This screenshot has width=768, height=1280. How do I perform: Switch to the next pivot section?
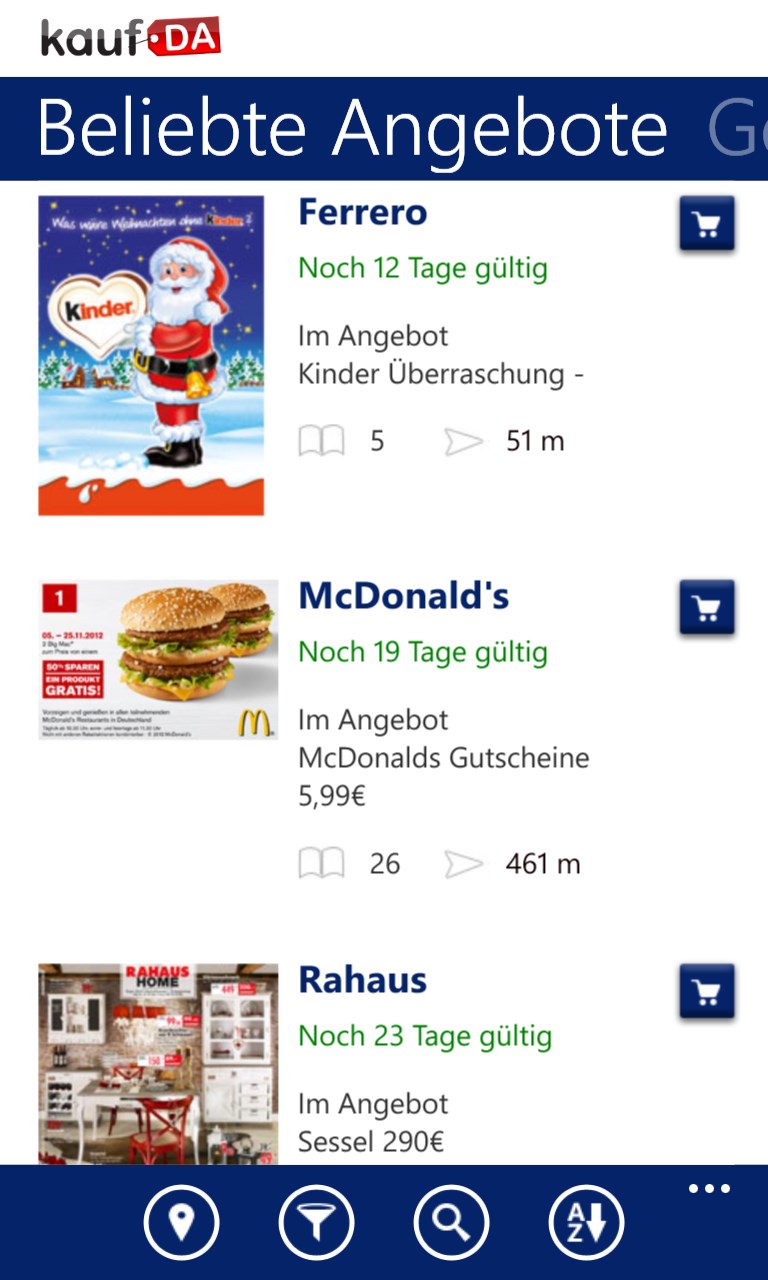(736, 129)
